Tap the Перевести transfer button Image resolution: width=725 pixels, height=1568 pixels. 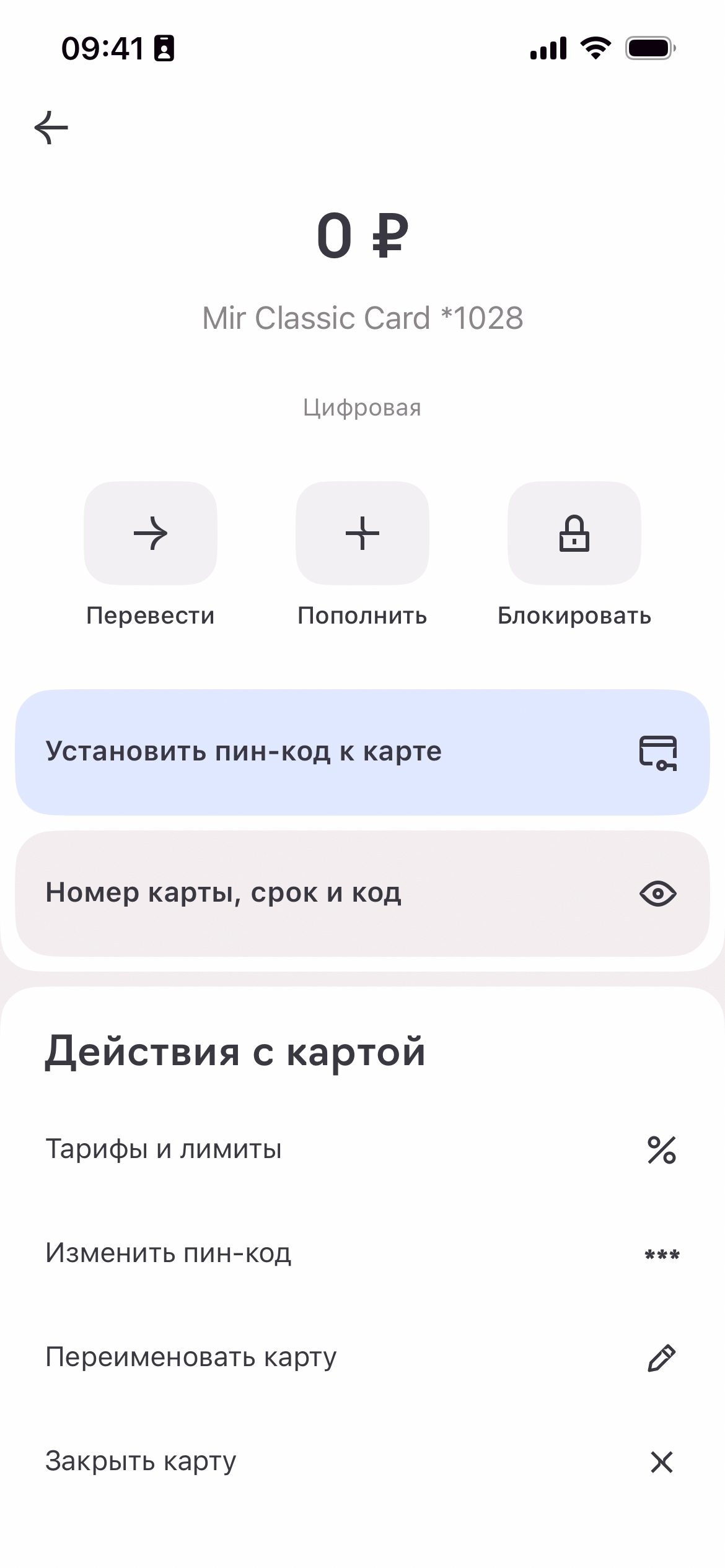(151, 533)
